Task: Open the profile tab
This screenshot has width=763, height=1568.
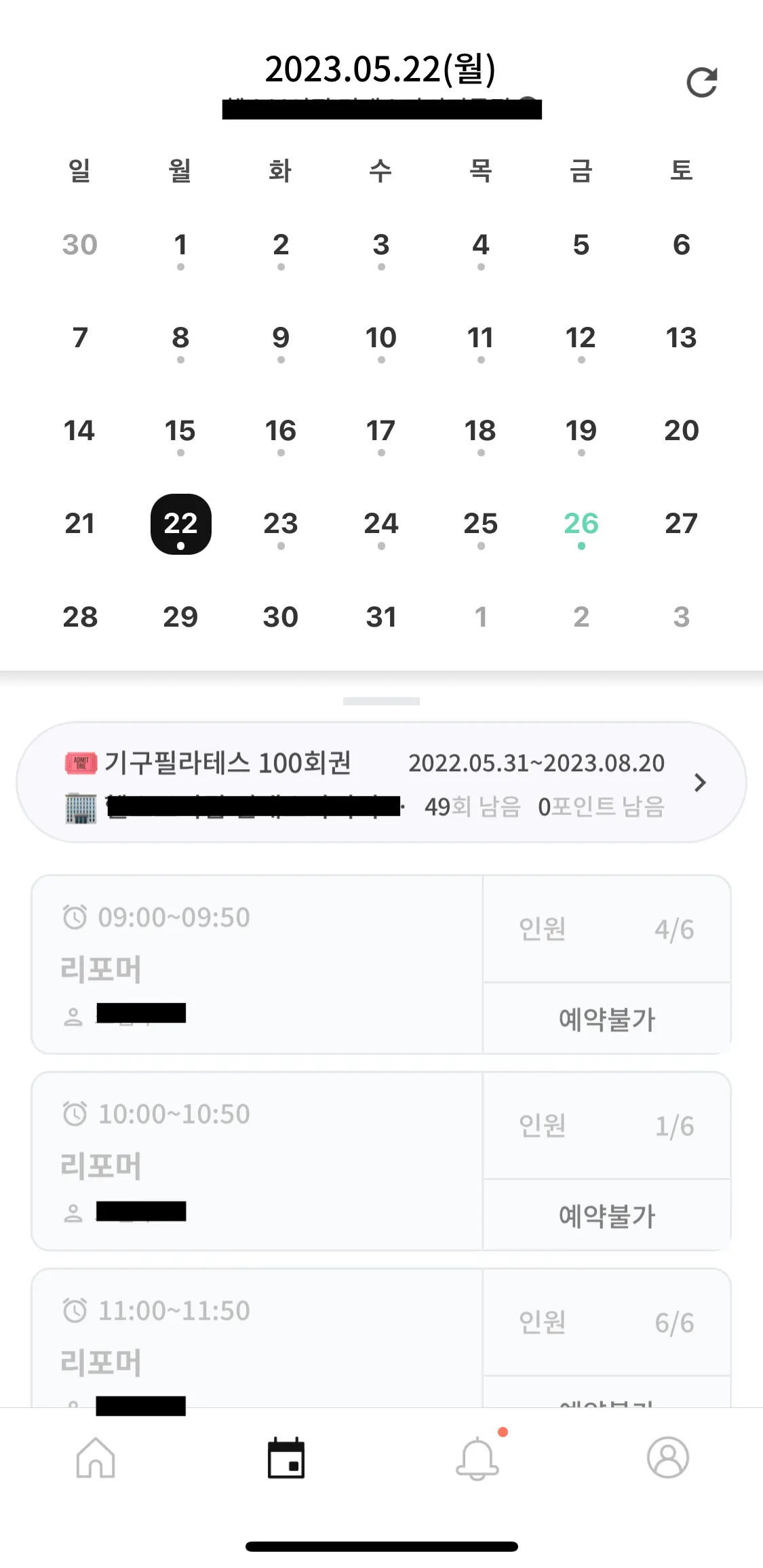Action: click(667, 1457)
